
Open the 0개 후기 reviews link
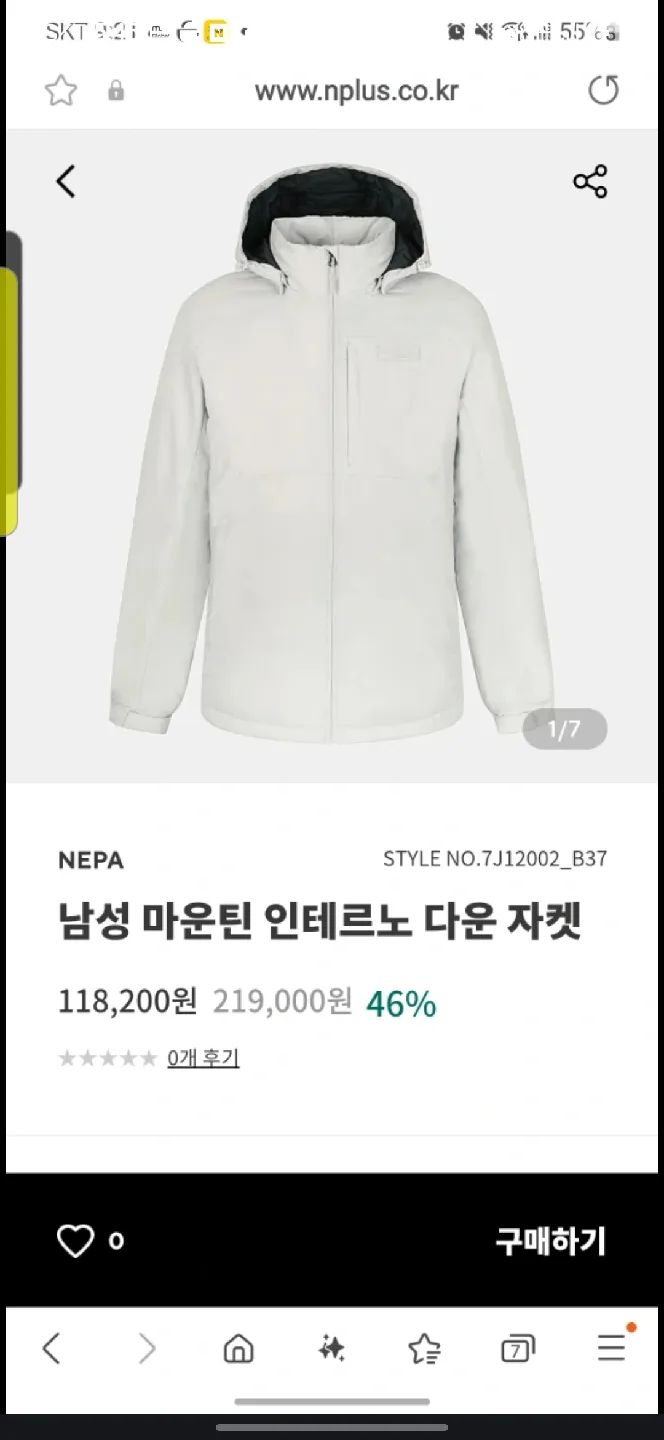pyautogui.click(x=203, y=1057)
